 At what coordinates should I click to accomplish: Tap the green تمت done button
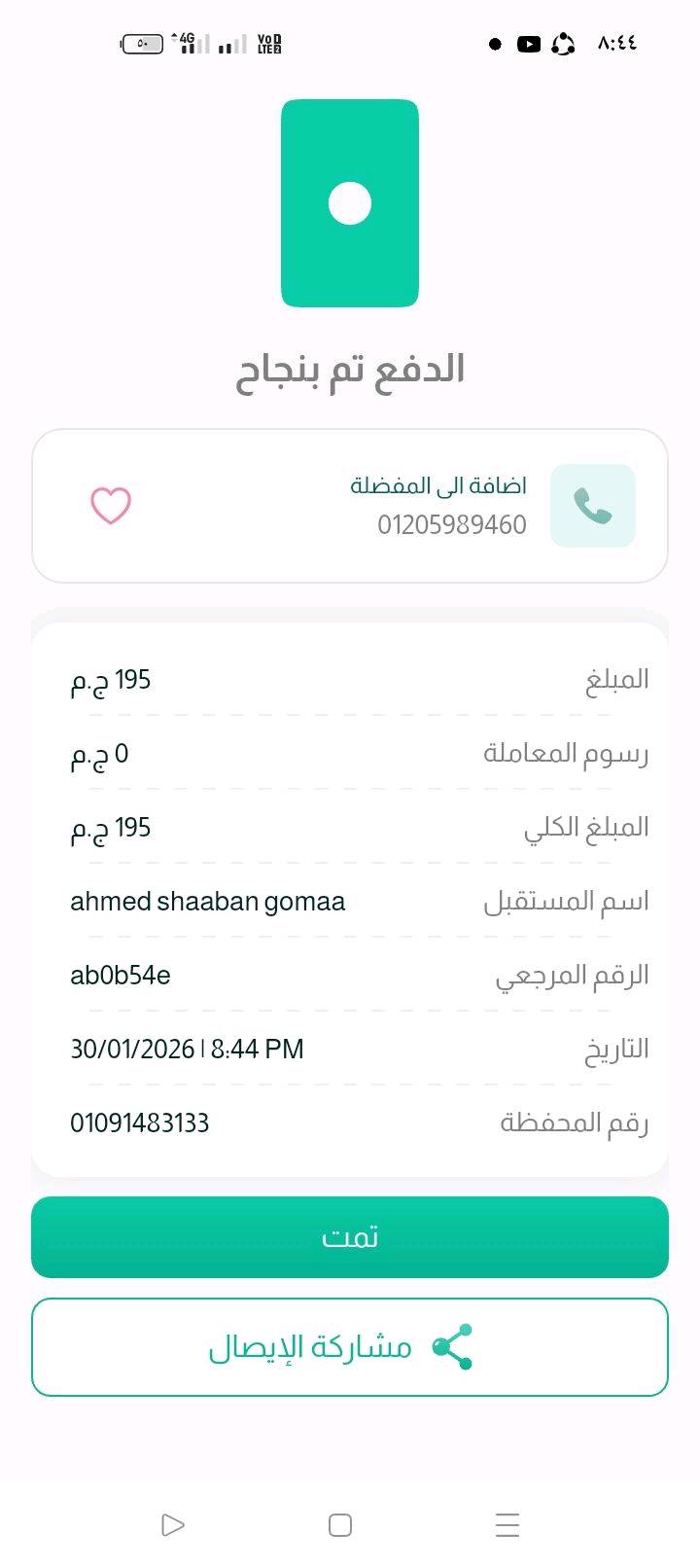(x=350, y=1237)
